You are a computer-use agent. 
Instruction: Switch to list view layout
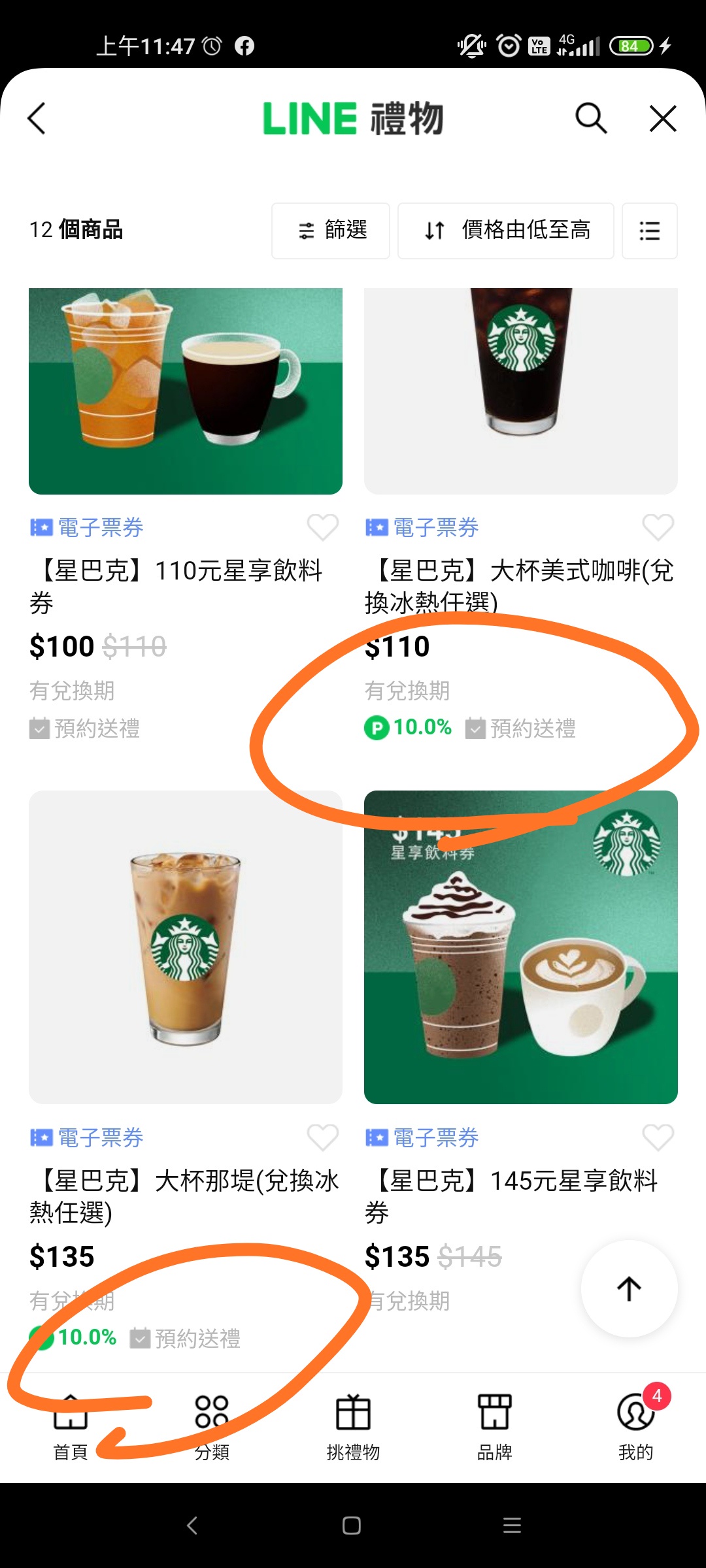(x=649, y=231)
